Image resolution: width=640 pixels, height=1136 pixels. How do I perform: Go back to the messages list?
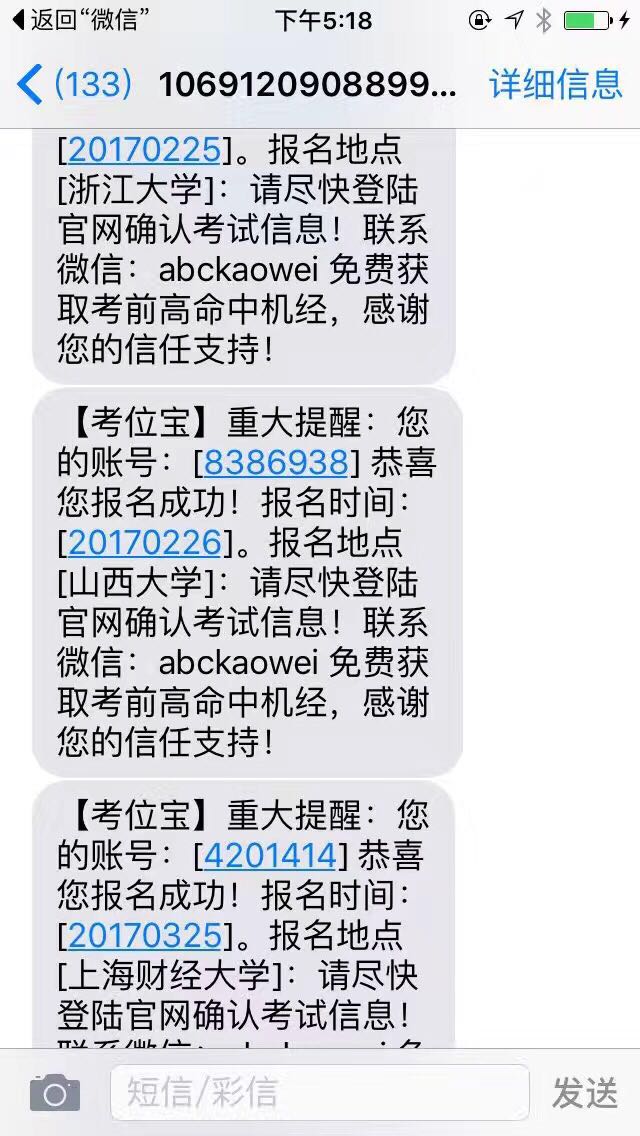[75, 85]
